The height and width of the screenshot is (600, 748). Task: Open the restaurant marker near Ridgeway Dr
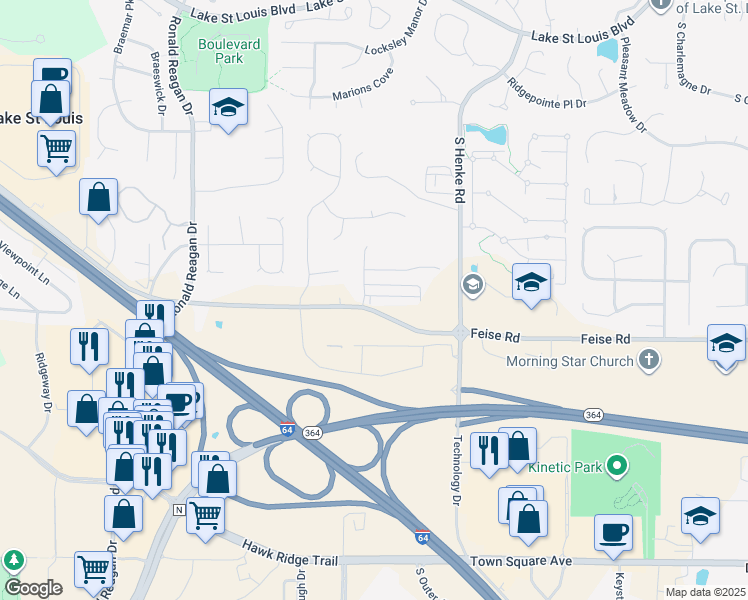[89, 346]
